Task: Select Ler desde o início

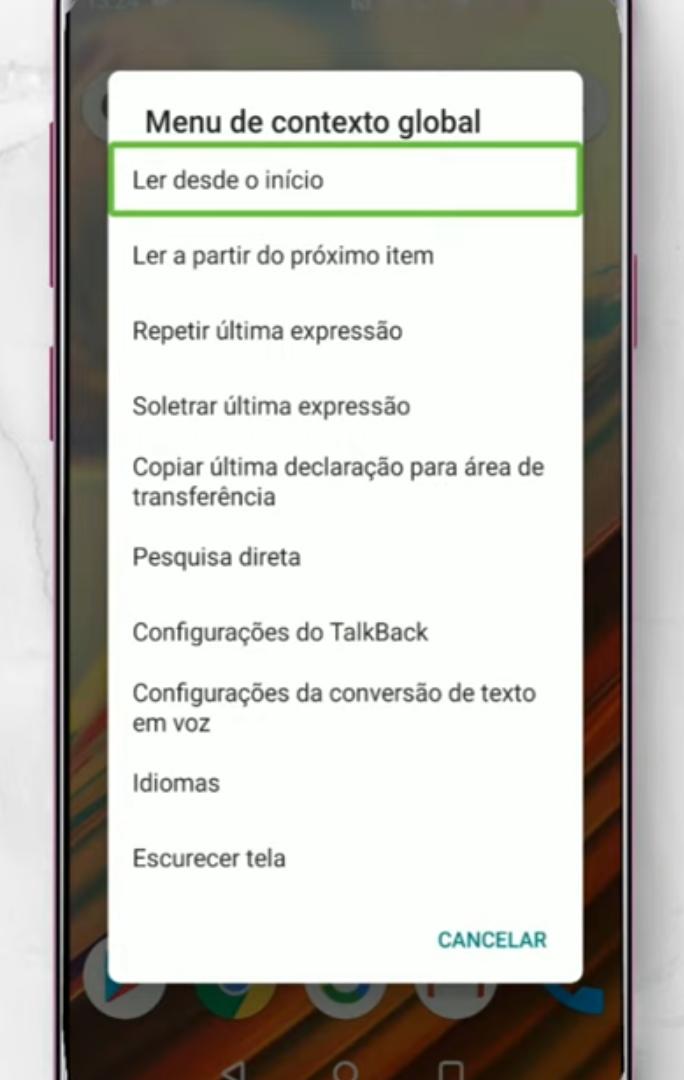Action: (x=344, y=180)
